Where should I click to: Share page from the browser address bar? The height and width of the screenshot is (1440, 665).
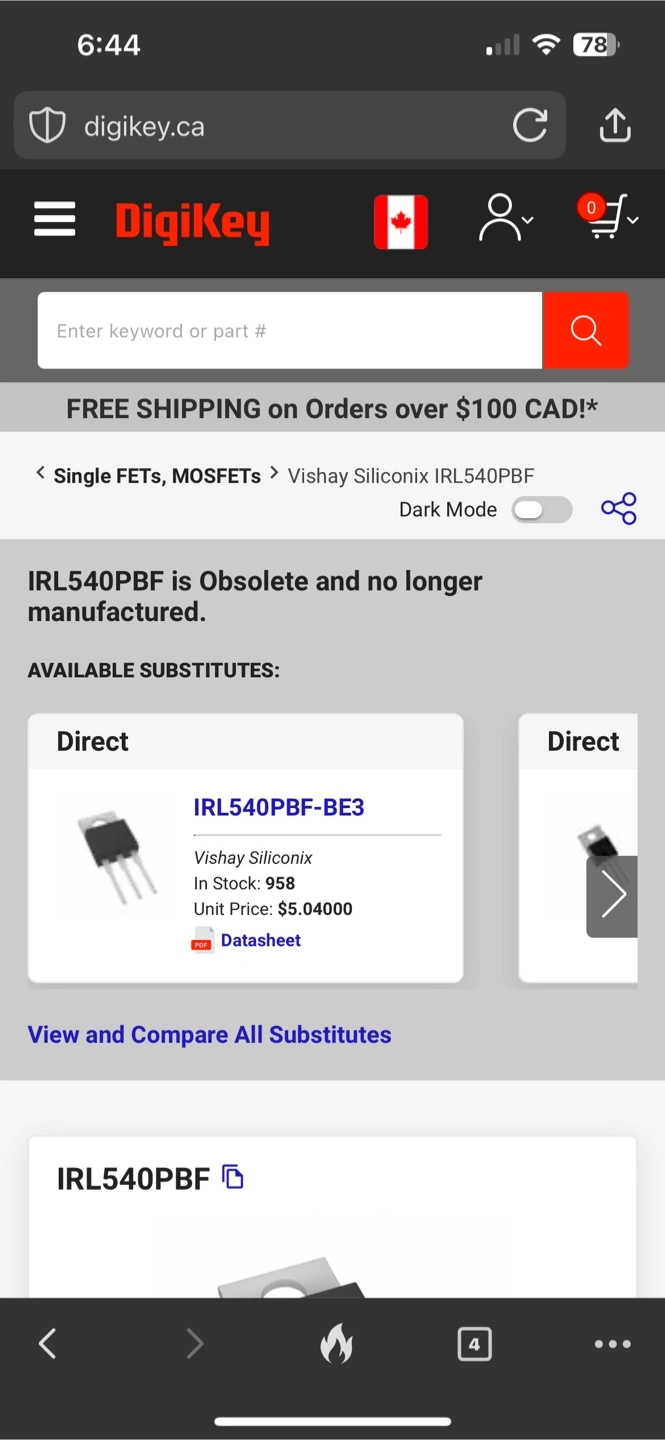pos(614,126)
